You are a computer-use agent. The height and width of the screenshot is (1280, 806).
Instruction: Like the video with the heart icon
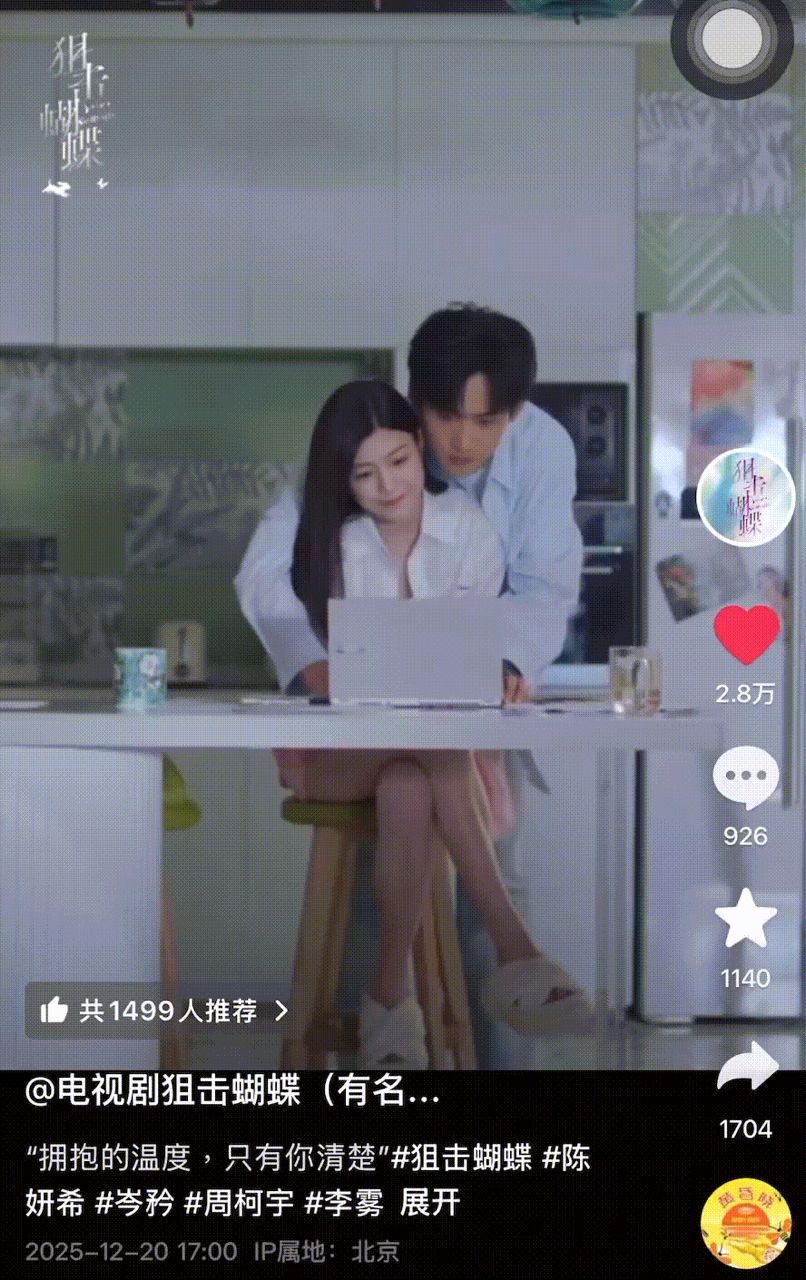pos(746,635)
